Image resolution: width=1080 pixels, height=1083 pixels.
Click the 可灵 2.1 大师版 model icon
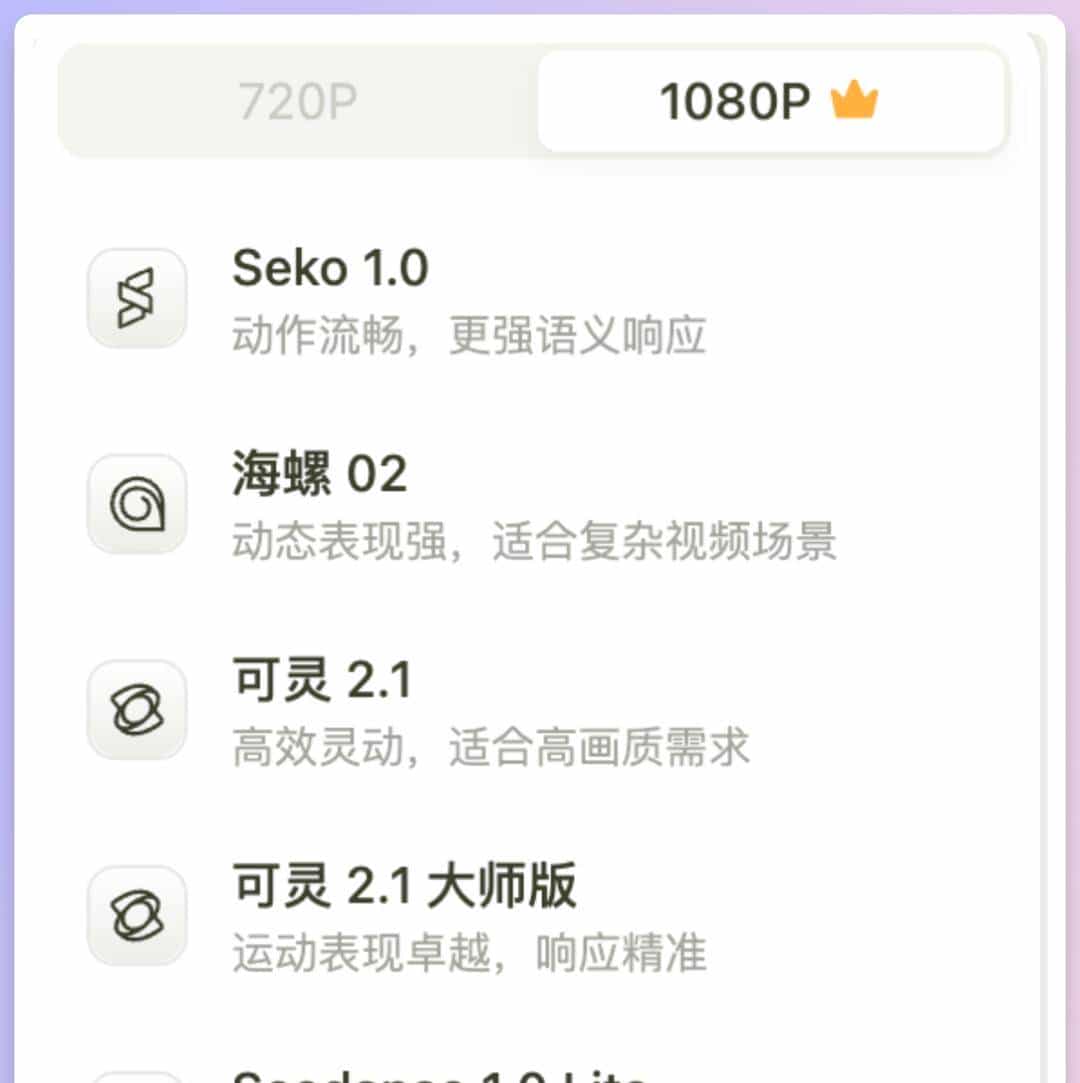coord(136,917)
